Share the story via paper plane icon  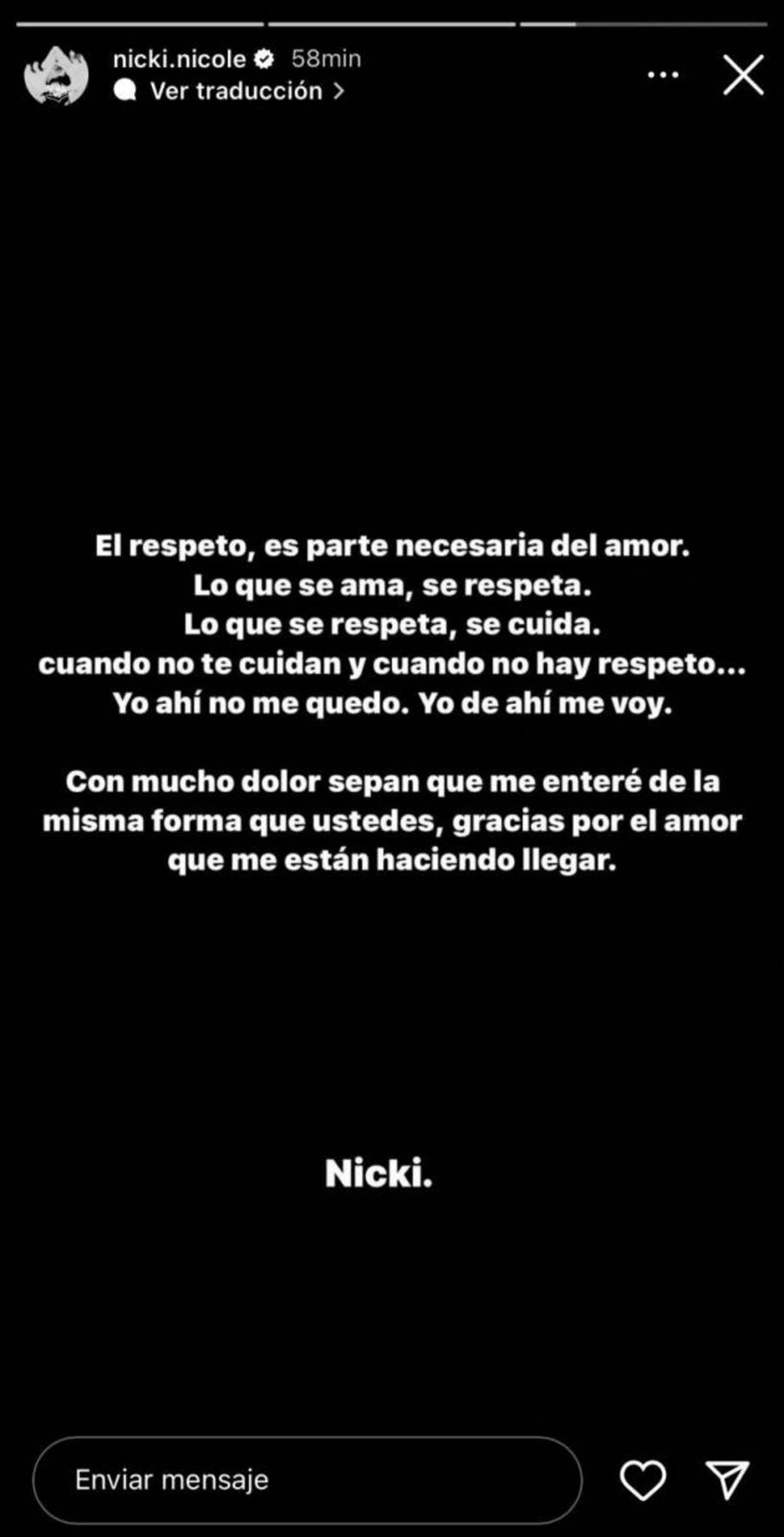pos(727,1479)
